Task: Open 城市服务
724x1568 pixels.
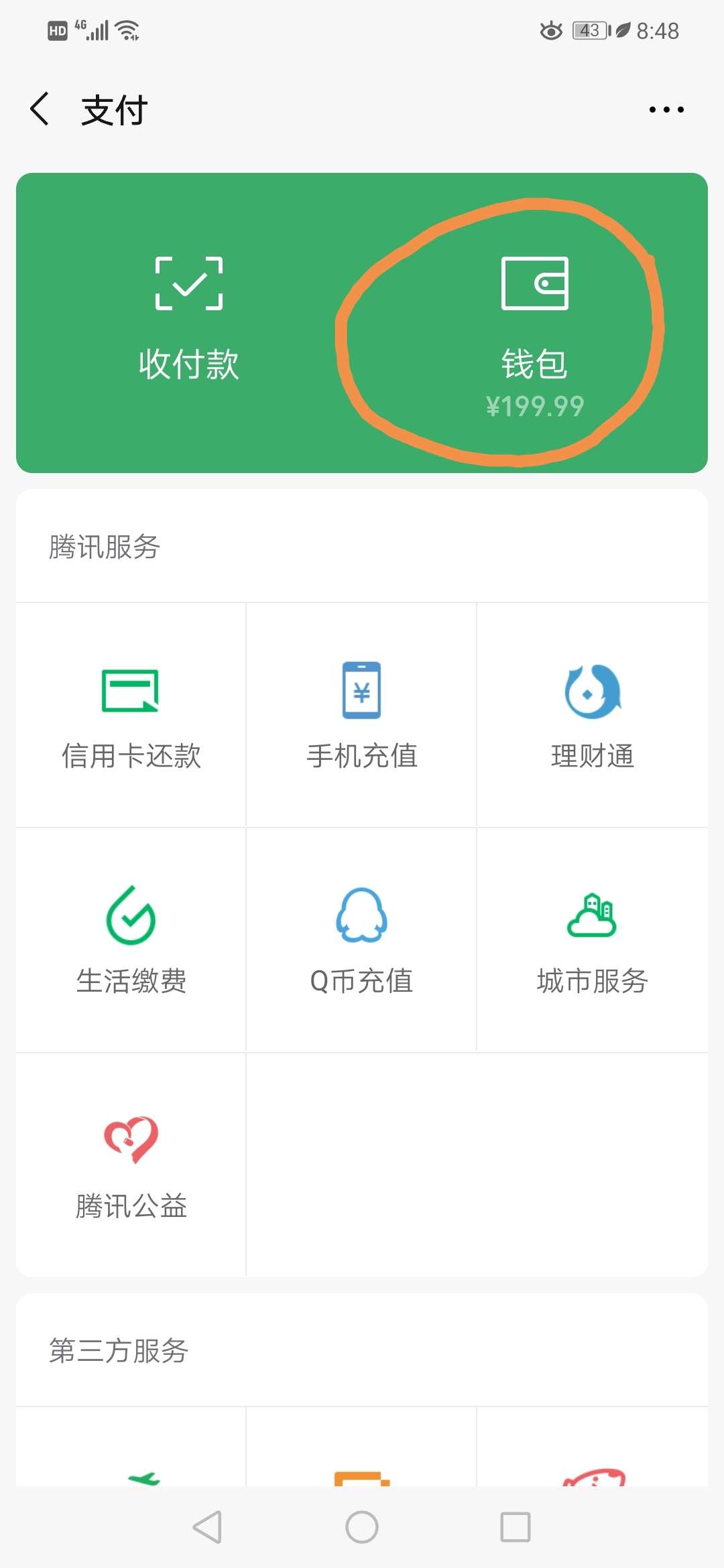Action: click(x=593, y=940)
